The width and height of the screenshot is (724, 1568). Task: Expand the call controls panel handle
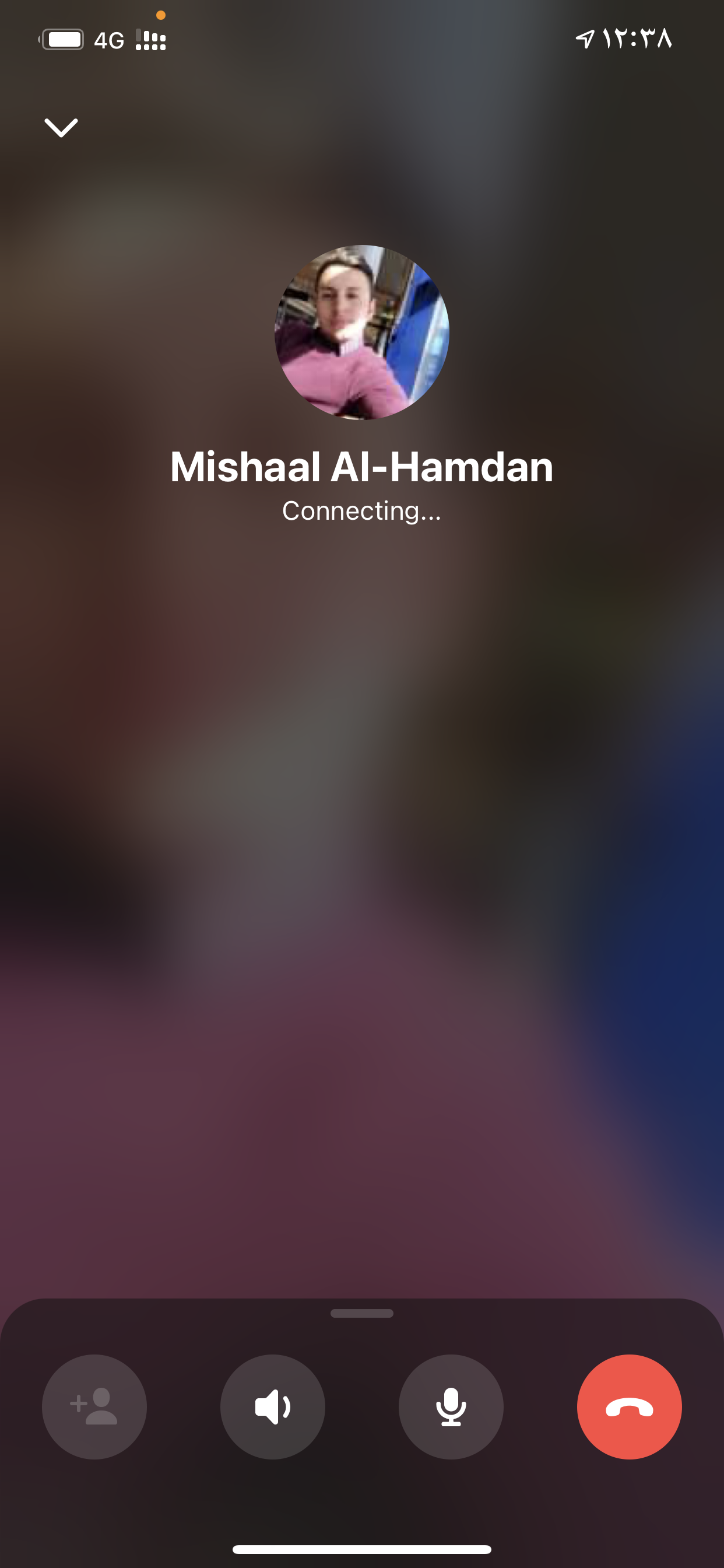click(361, 1313)
